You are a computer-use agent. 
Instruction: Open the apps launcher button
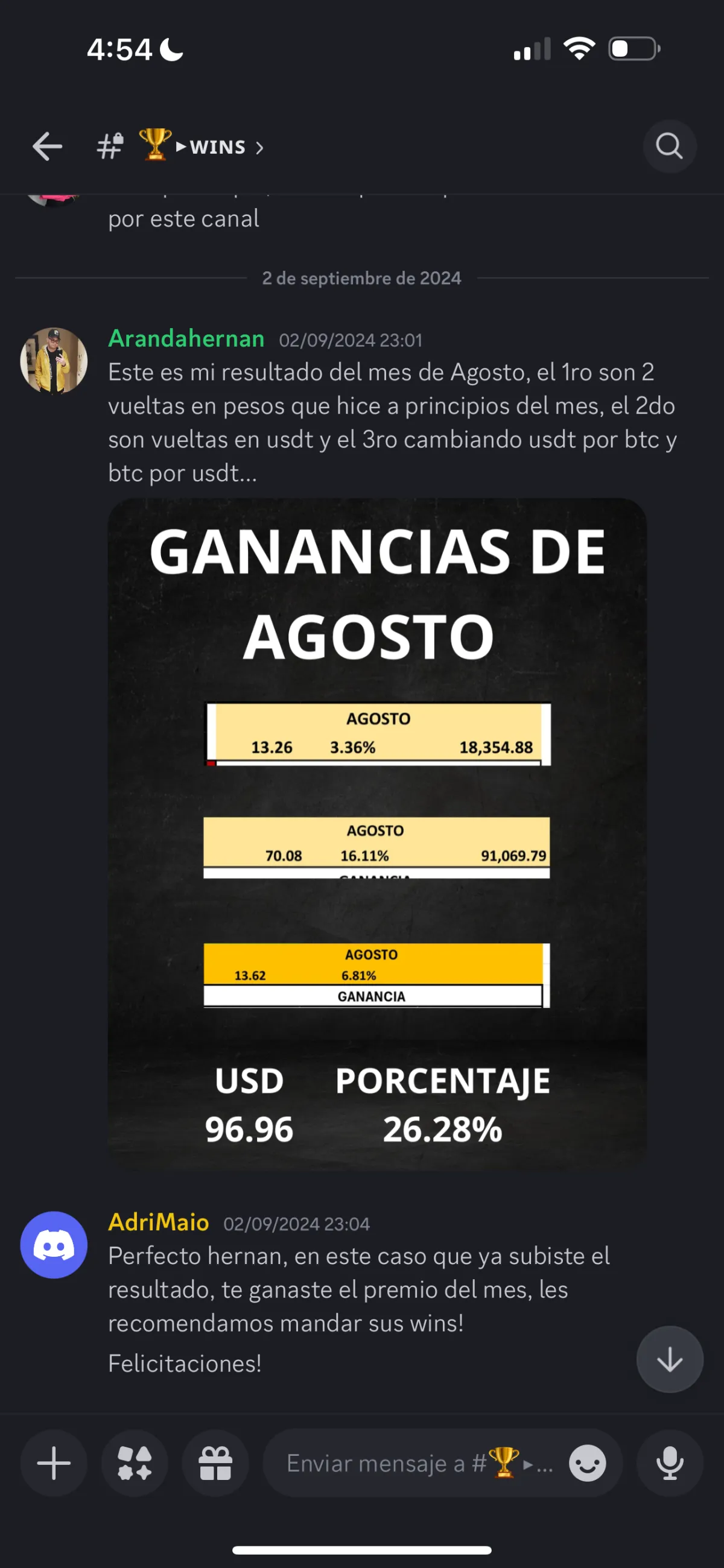(135, 1463)
